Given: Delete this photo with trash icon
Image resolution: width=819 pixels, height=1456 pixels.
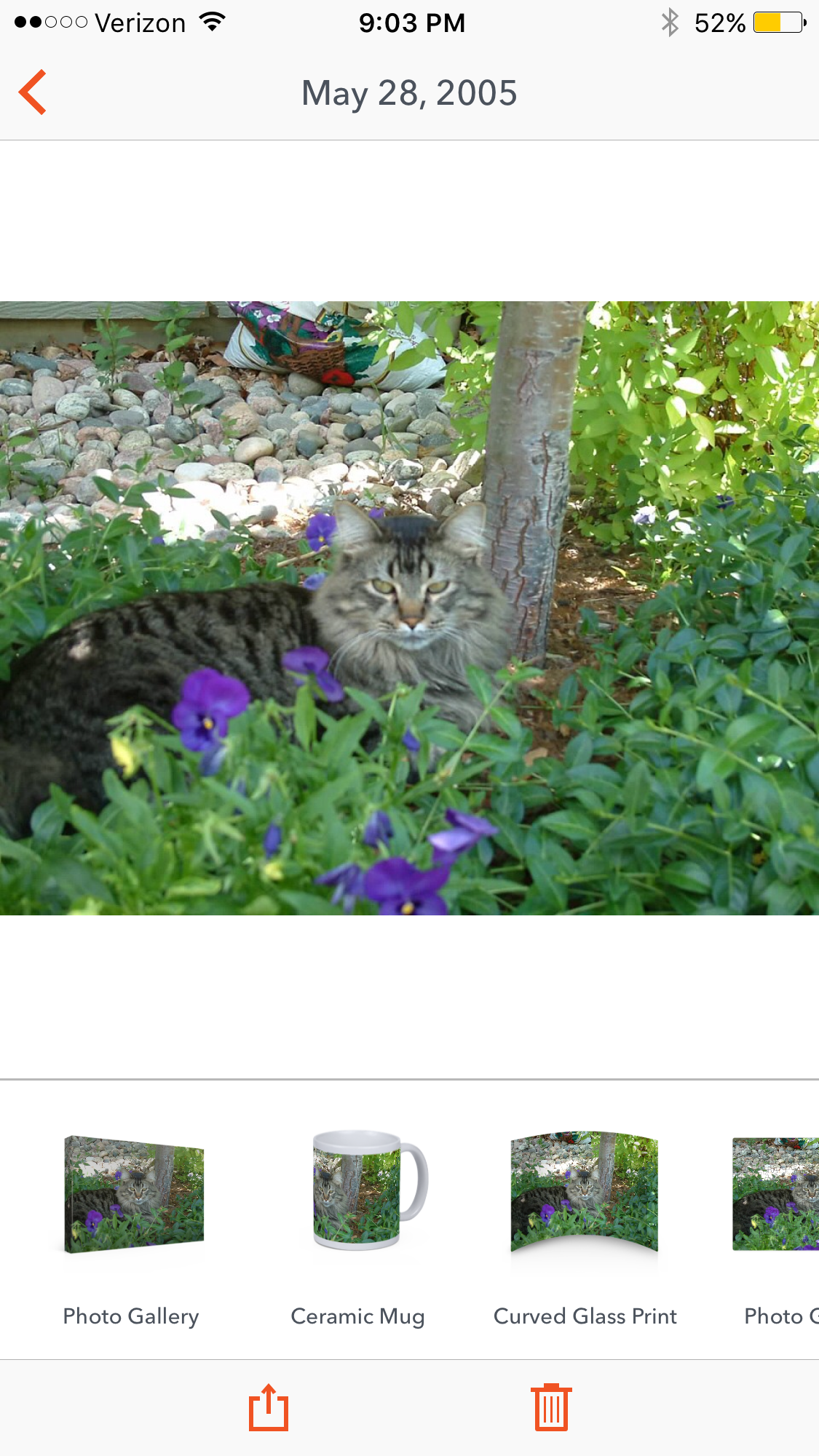Looking at the screenshot, I should (551, 1407).
